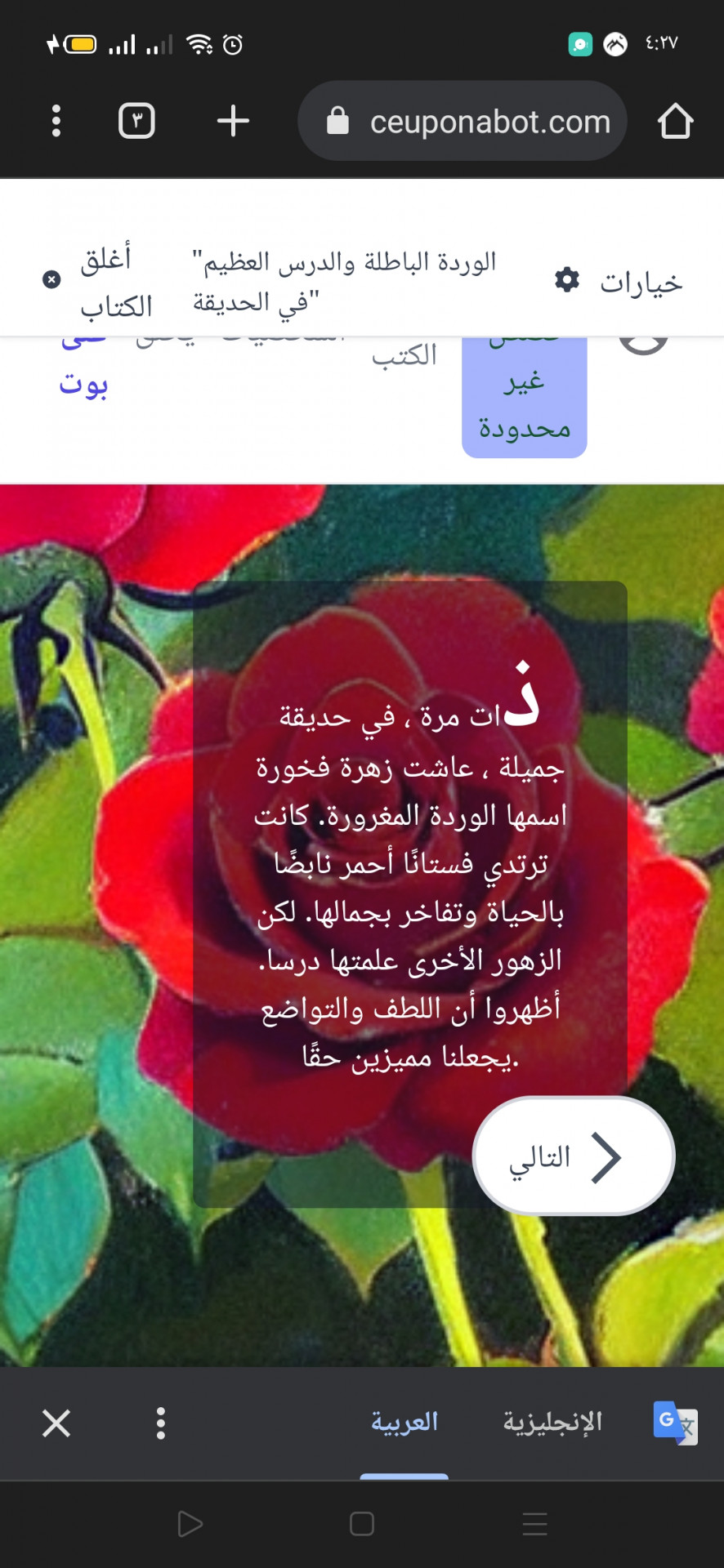This screenshot has height=1568, width=724.
Task: Go to the system home screen
Action: tap(362, 1524)
